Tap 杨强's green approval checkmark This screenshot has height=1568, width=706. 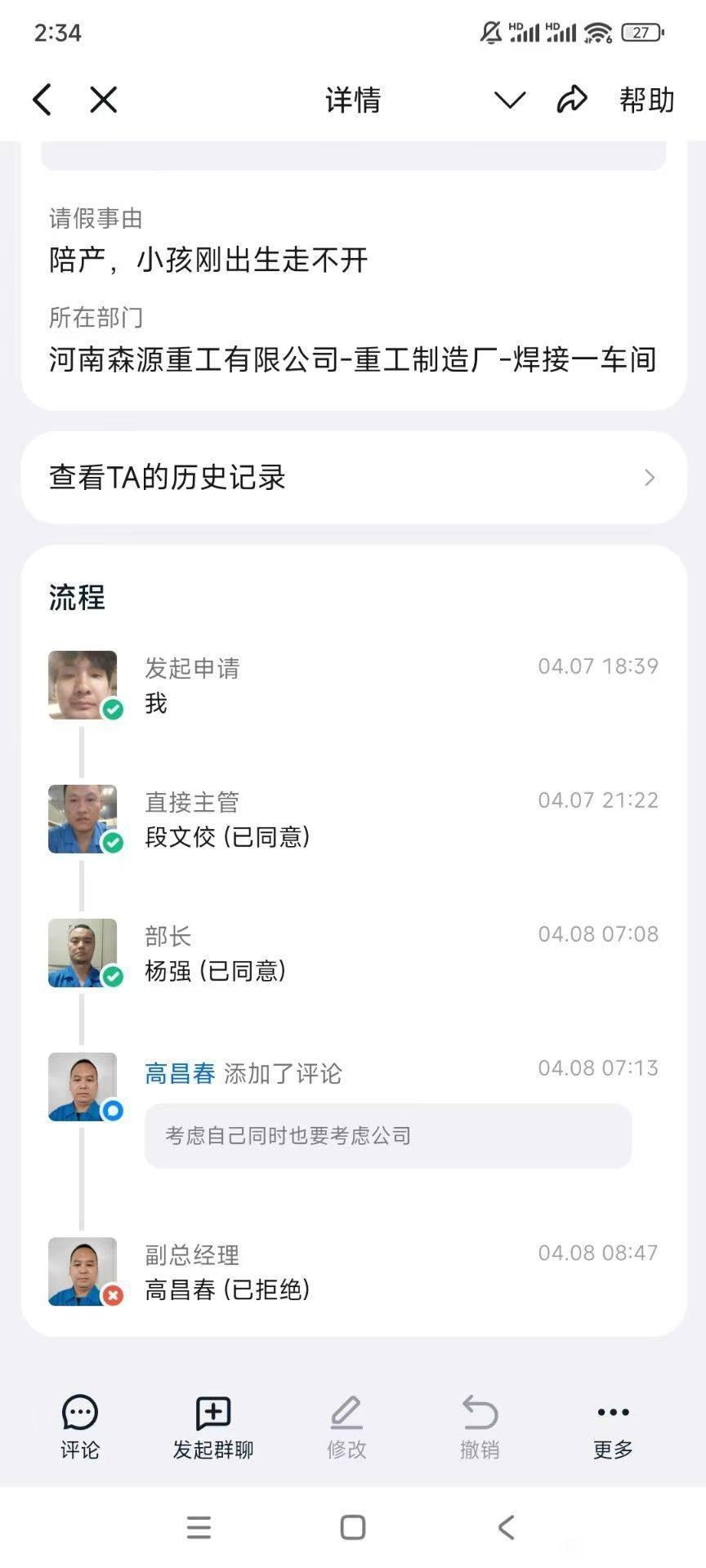coord(111,978)
